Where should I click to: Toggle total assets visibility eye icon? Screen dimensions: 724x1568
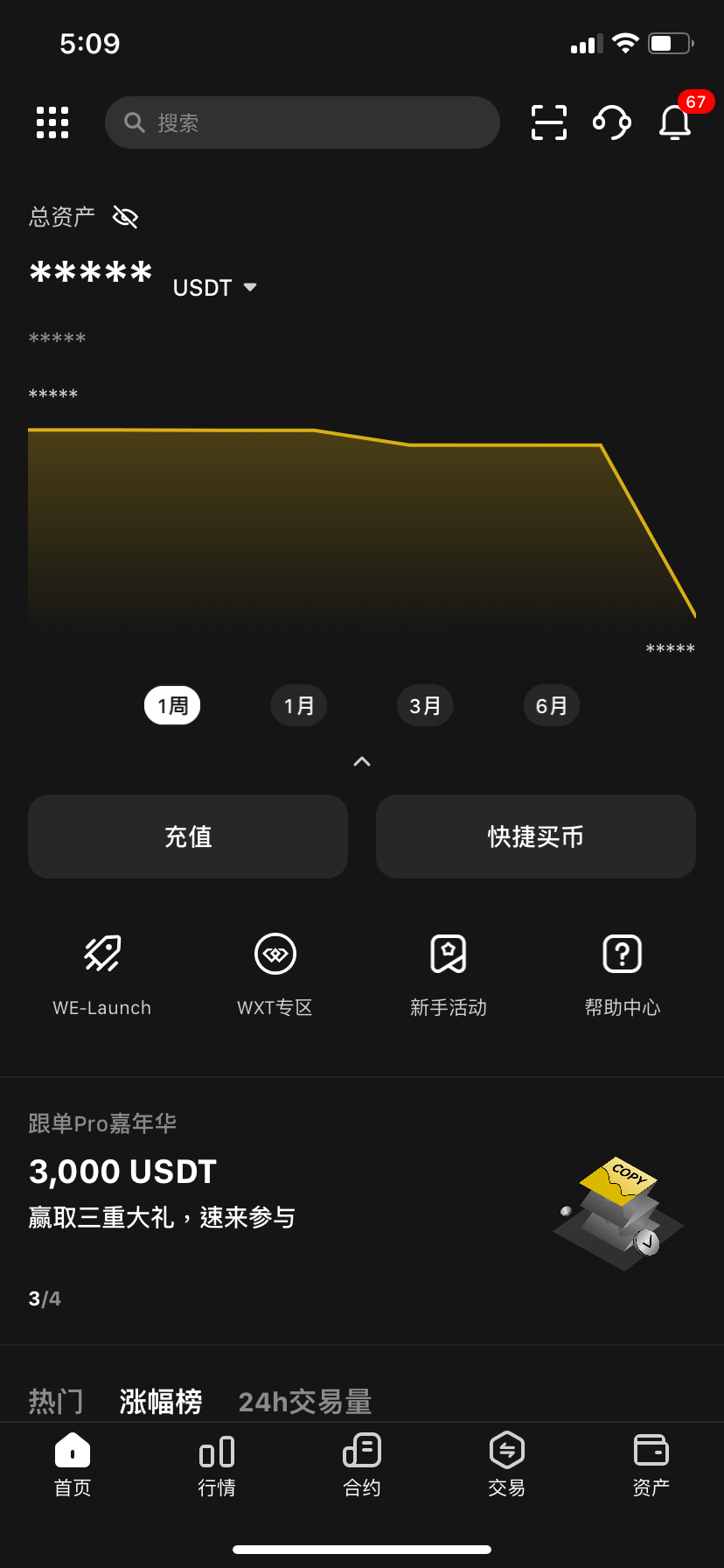pyautogui.click(x=126, y=217)
